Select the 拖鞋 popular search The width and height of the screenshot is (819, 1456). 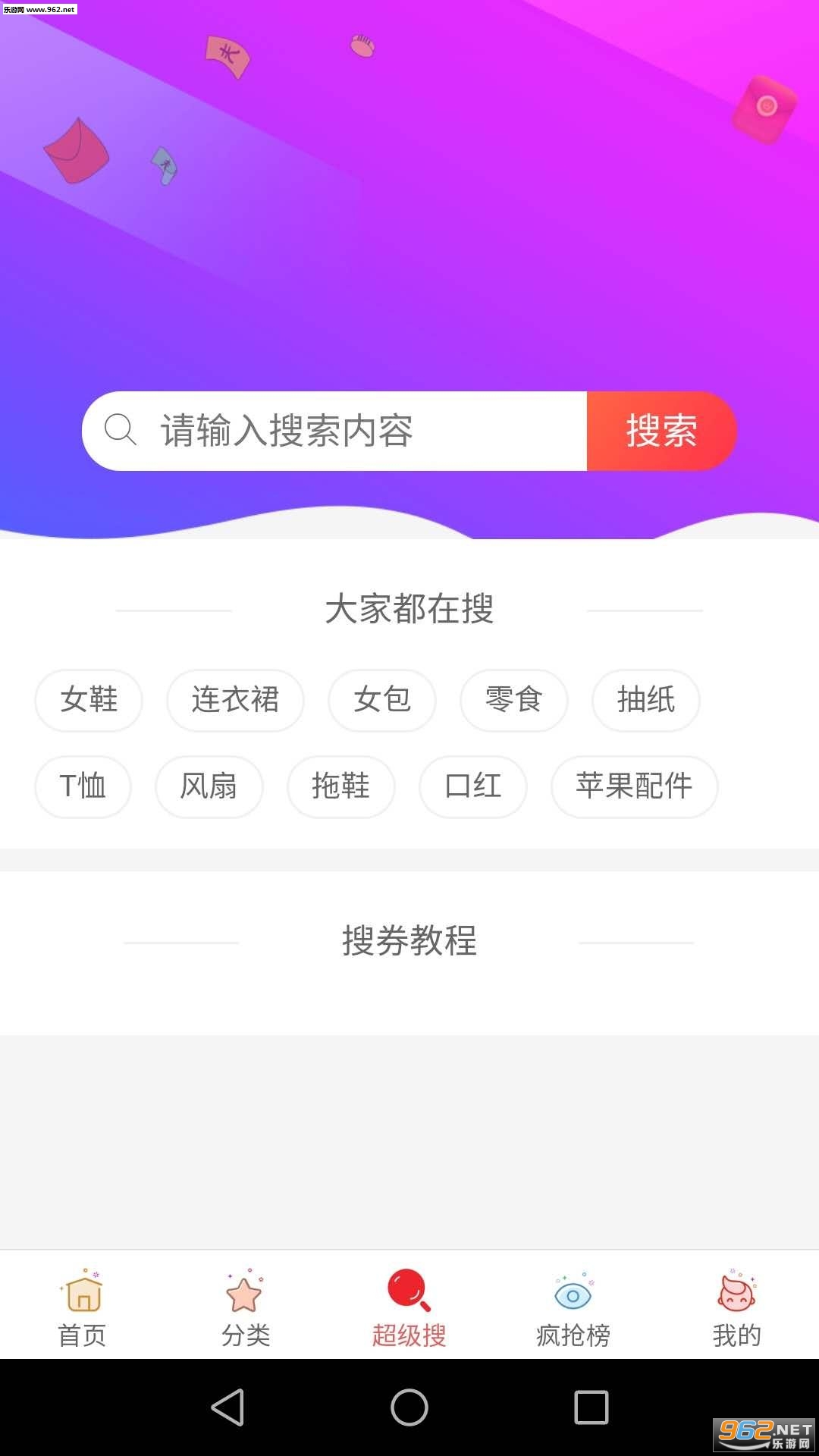[x=340, y=786]
